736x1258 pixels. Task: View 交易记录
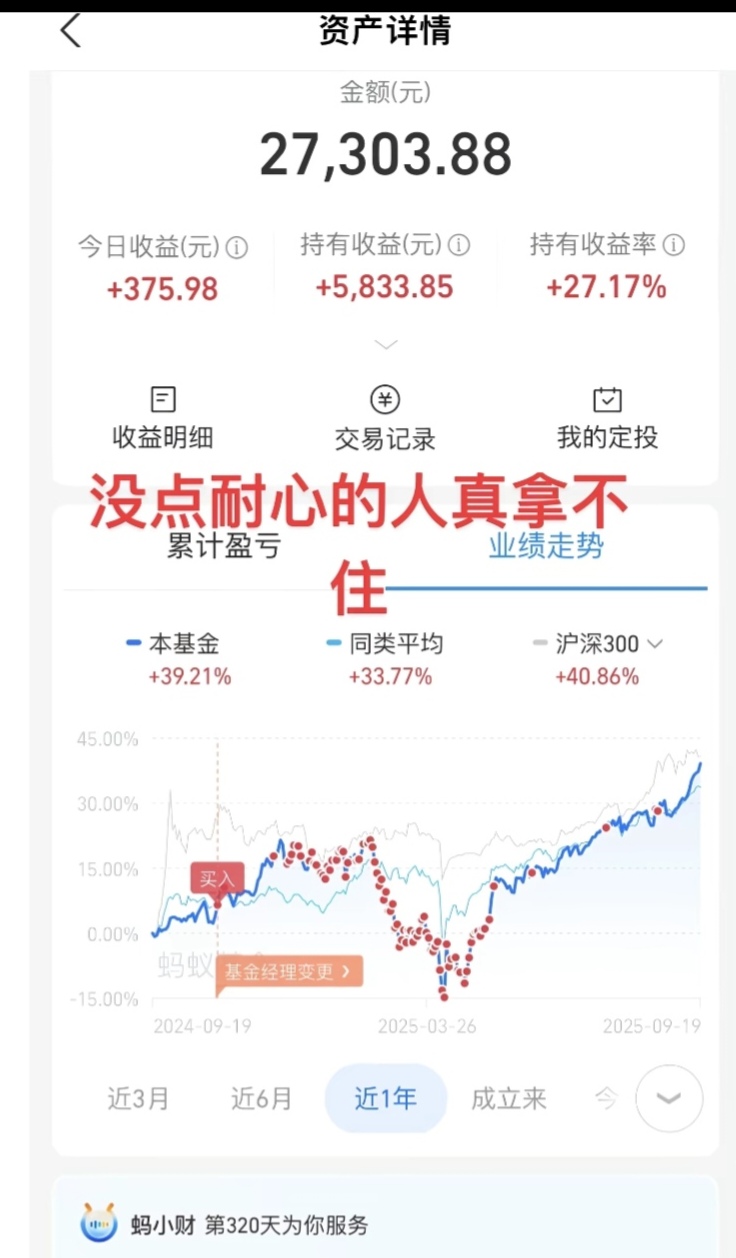pos(385,418)
